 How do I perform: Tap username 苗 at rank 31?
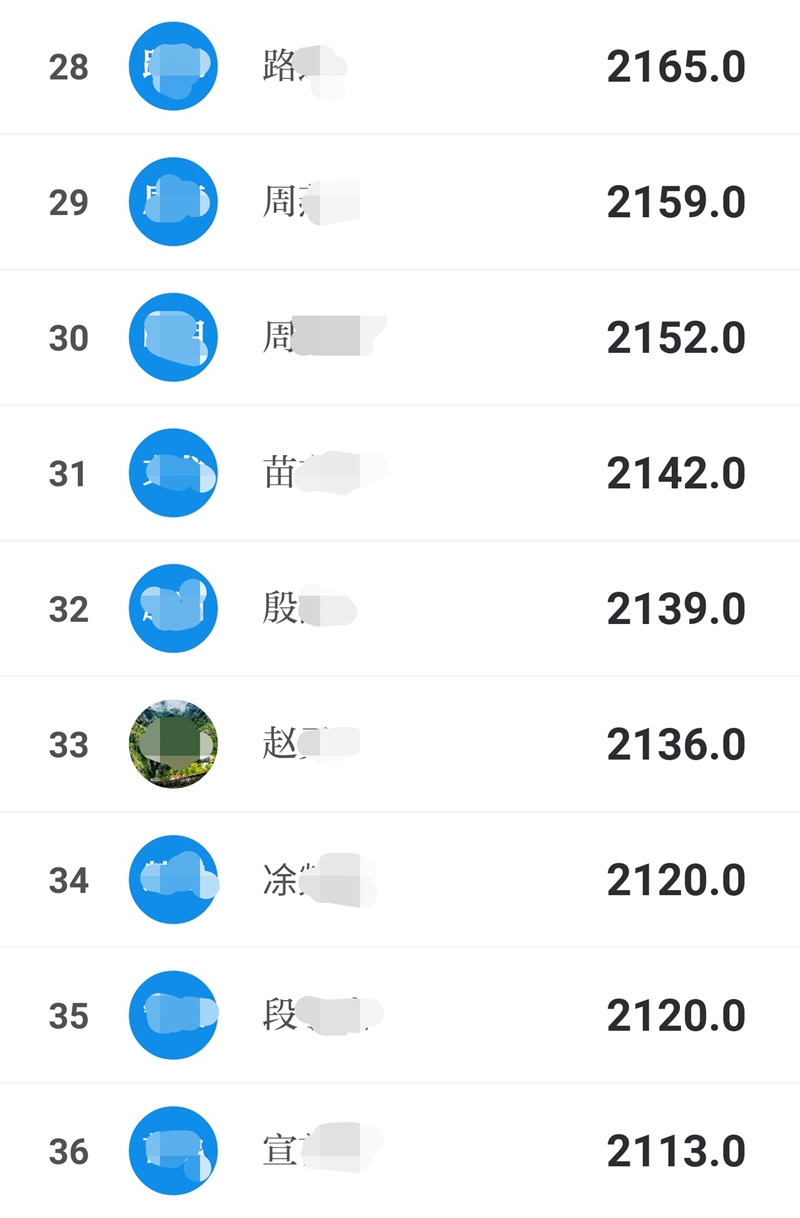pos(300,473)
